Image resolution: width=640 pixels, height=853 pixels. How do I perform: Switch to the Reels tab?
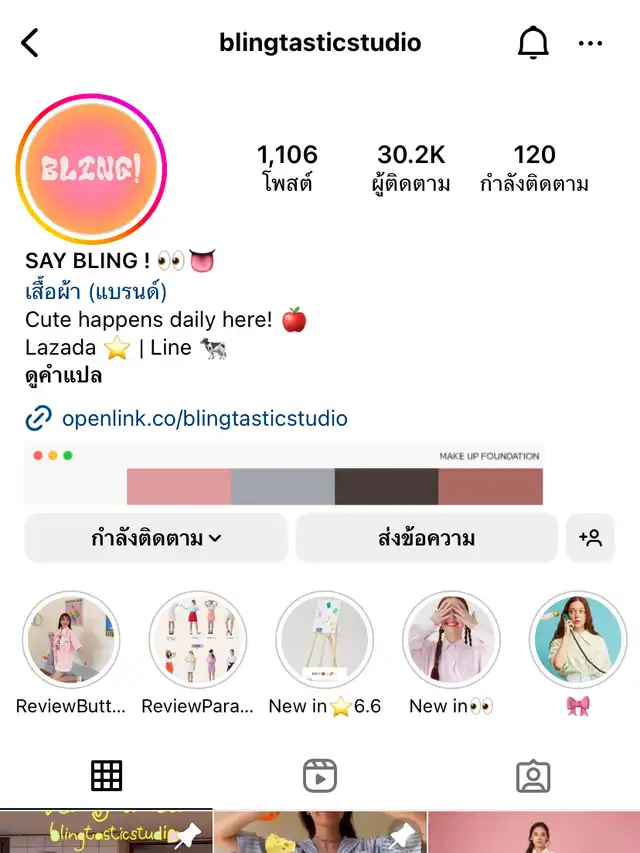click(x=320, y=775)
